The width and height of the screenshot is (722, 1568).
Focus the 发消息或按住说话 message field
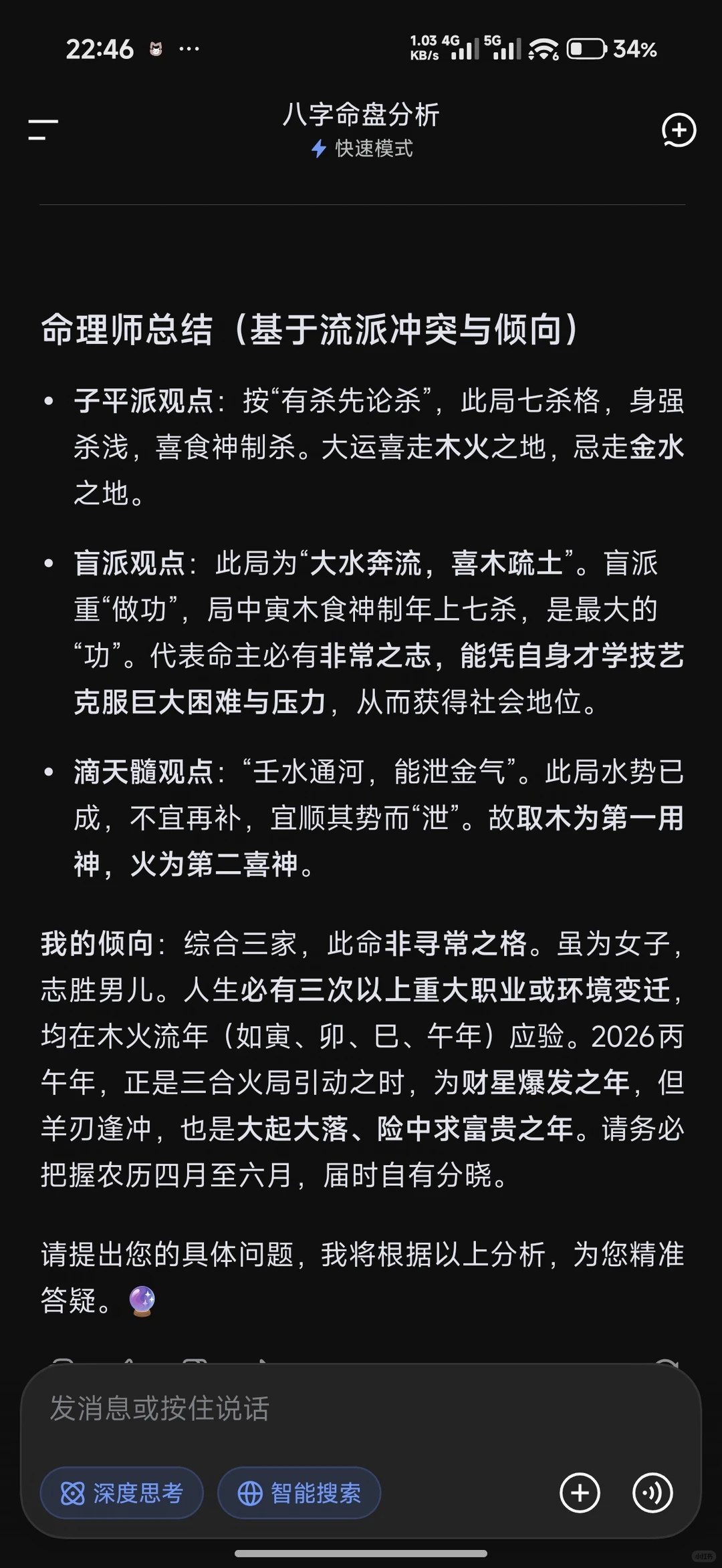361,1408
